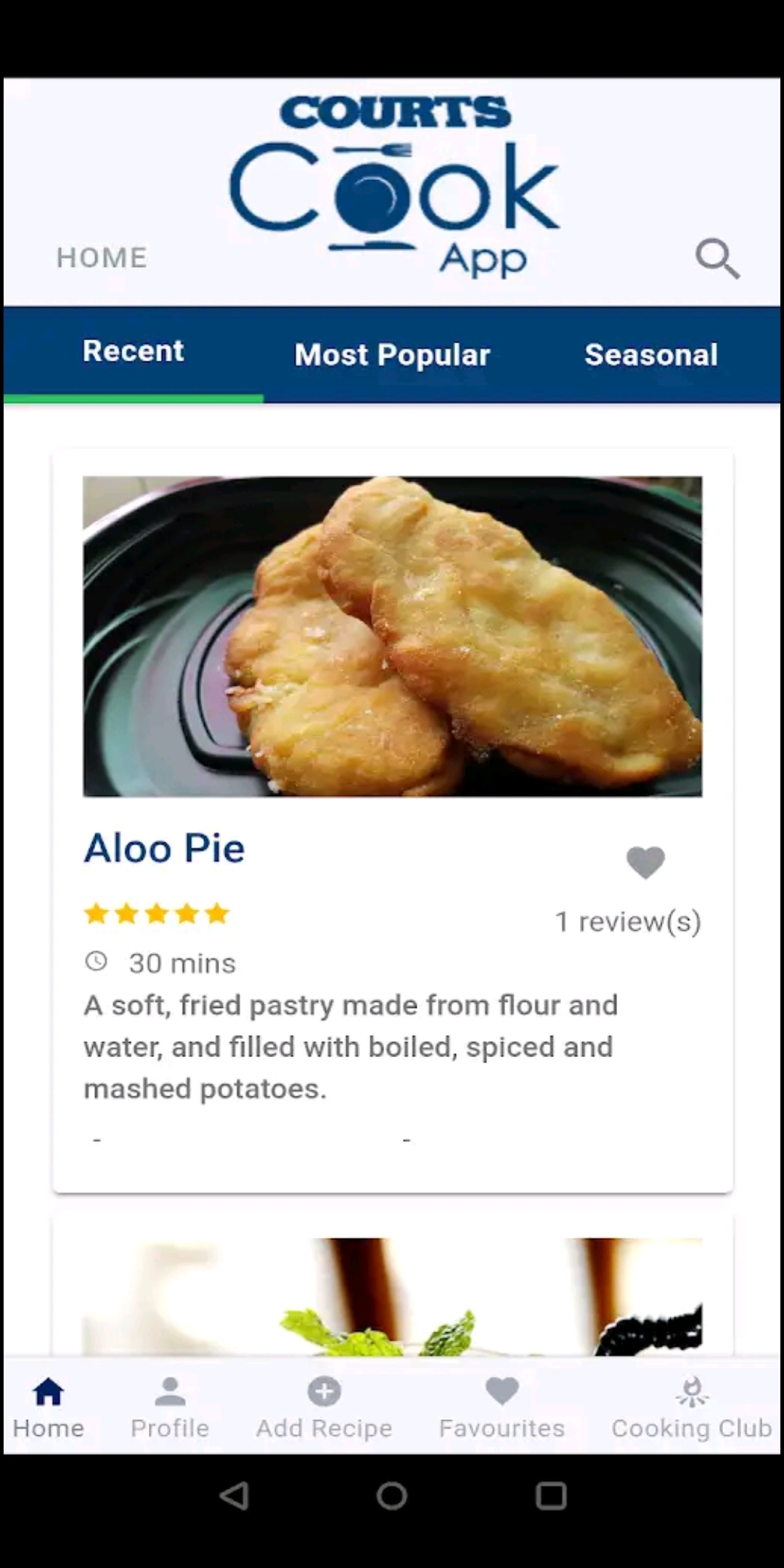The width and height of the screenshot is (784, 1568).
Task: Select the Recent tab
Action: tap(134, 352)
